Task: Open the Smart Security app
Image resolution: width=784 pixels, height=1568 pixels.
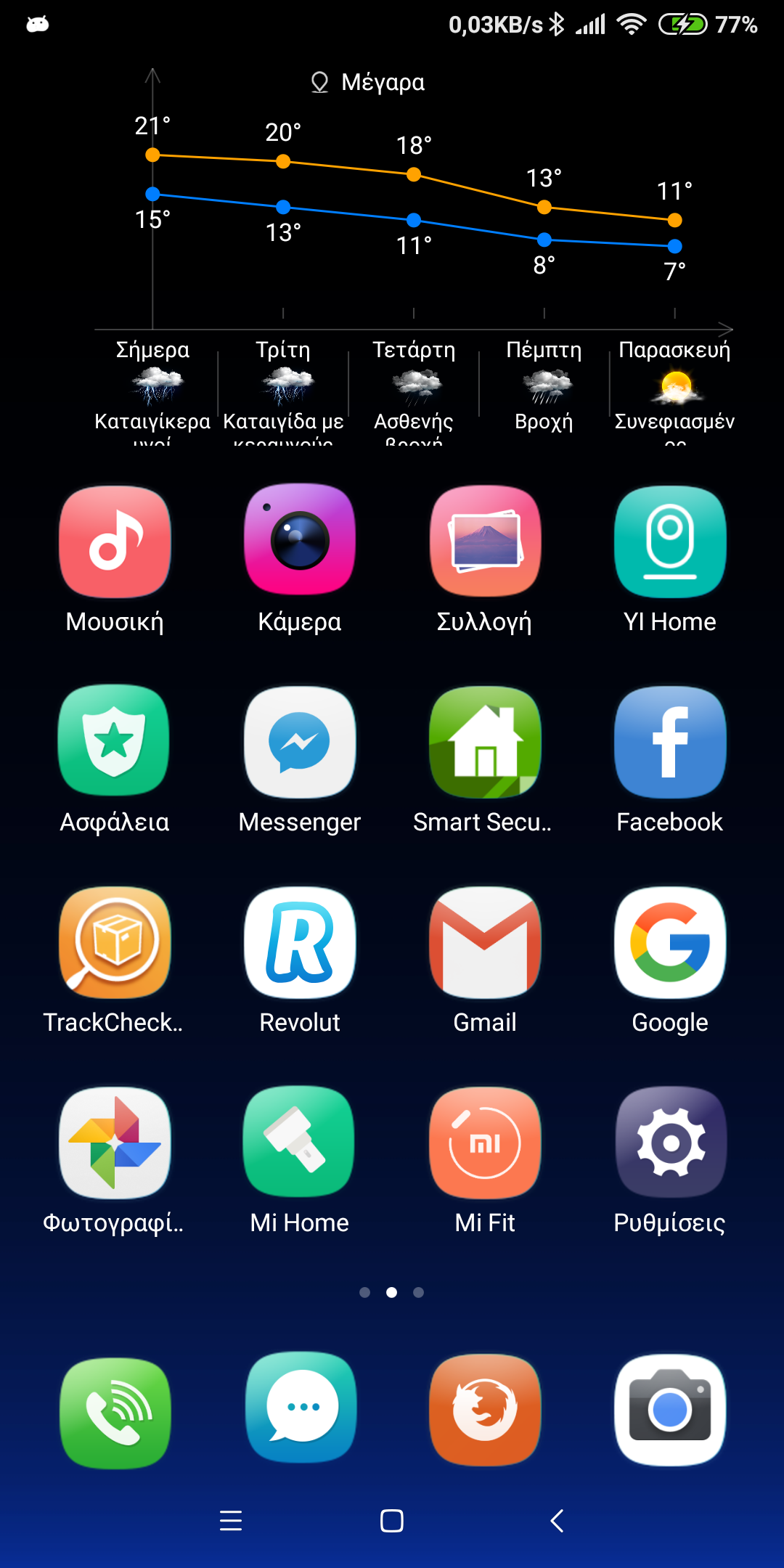Action: click(485, 741)
